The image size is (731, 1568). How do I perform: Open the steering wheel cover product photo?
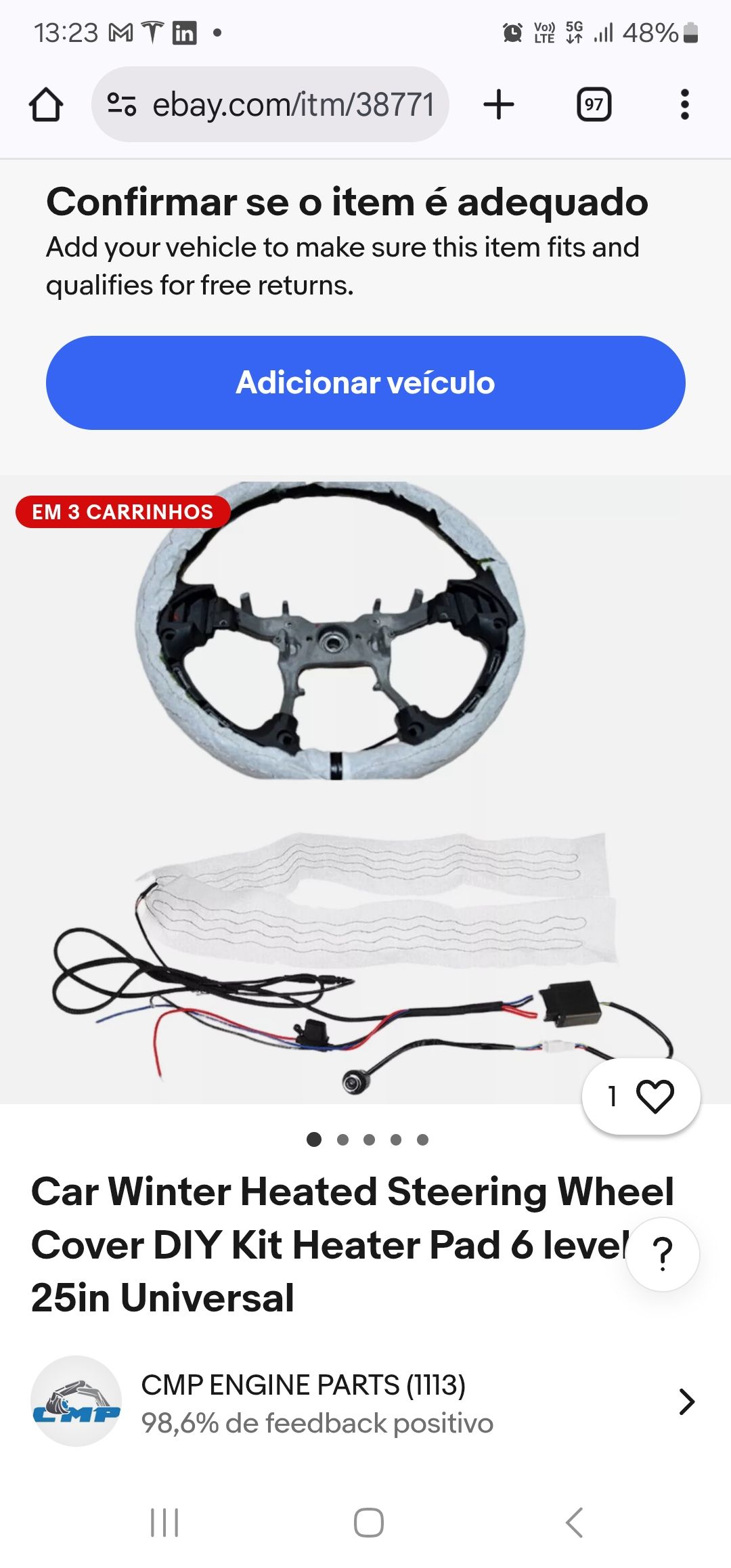pyautogui.click(x=365, y=789)
